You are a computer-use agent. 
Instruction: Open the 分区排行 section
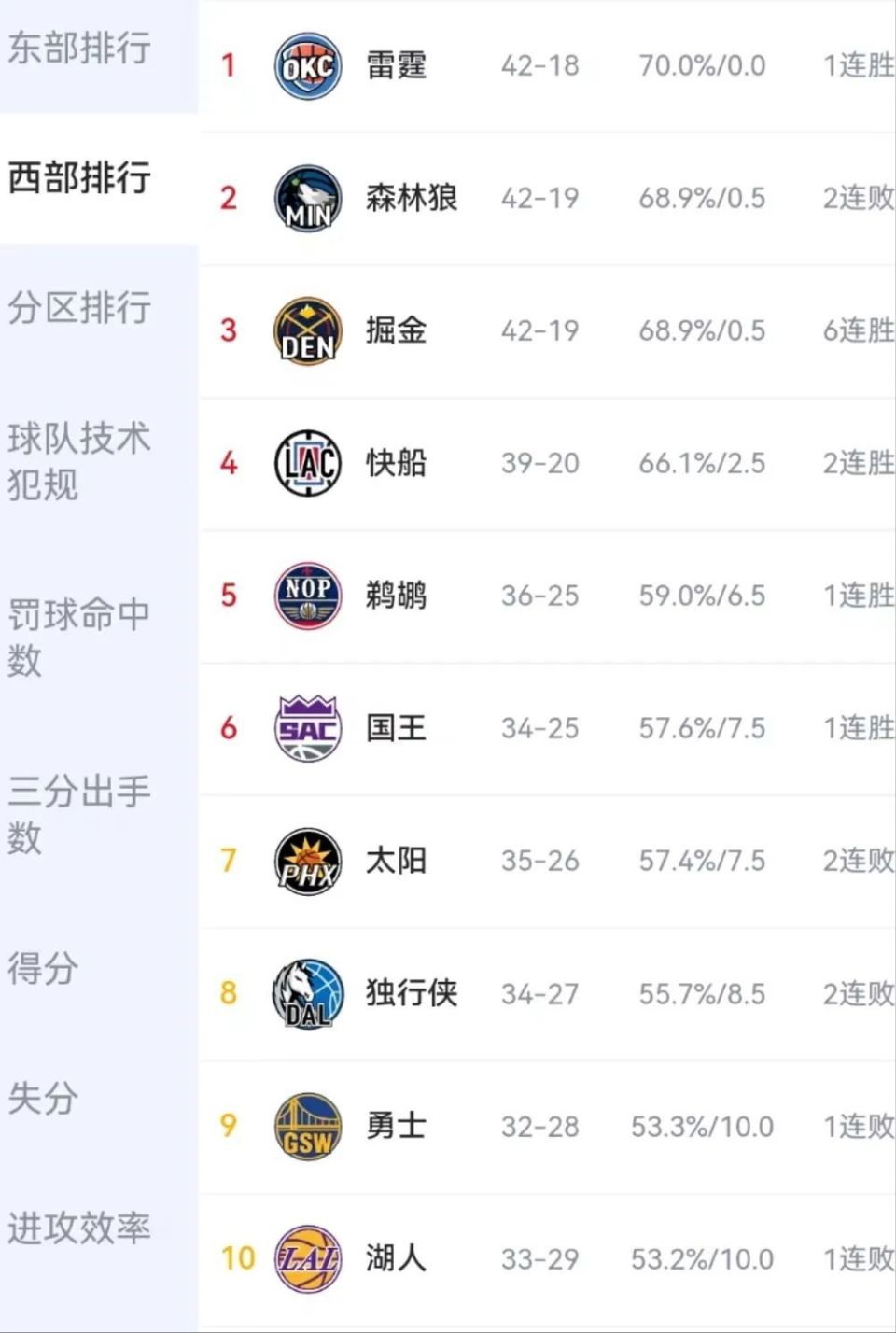[x=79, y=308]
